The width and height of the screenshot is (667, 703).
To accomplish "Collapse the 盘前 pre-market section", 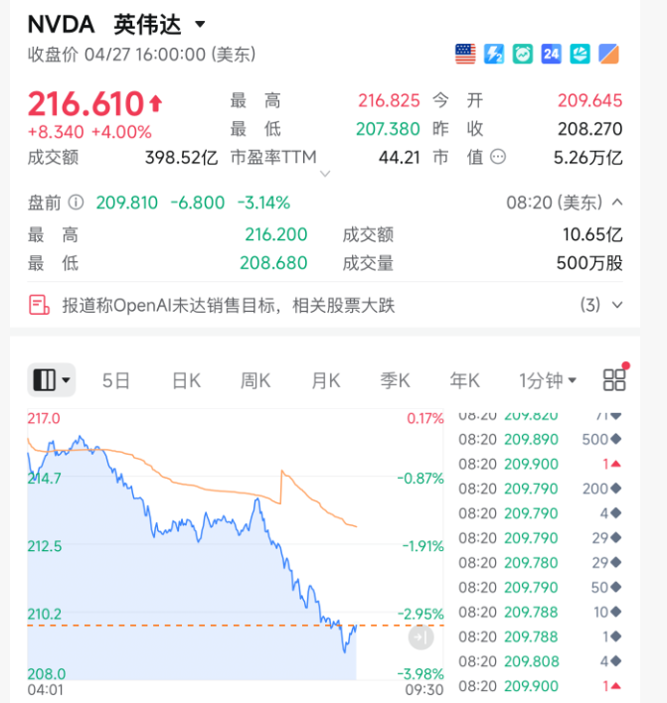I will pyautogui.click(x=617, y=203).
